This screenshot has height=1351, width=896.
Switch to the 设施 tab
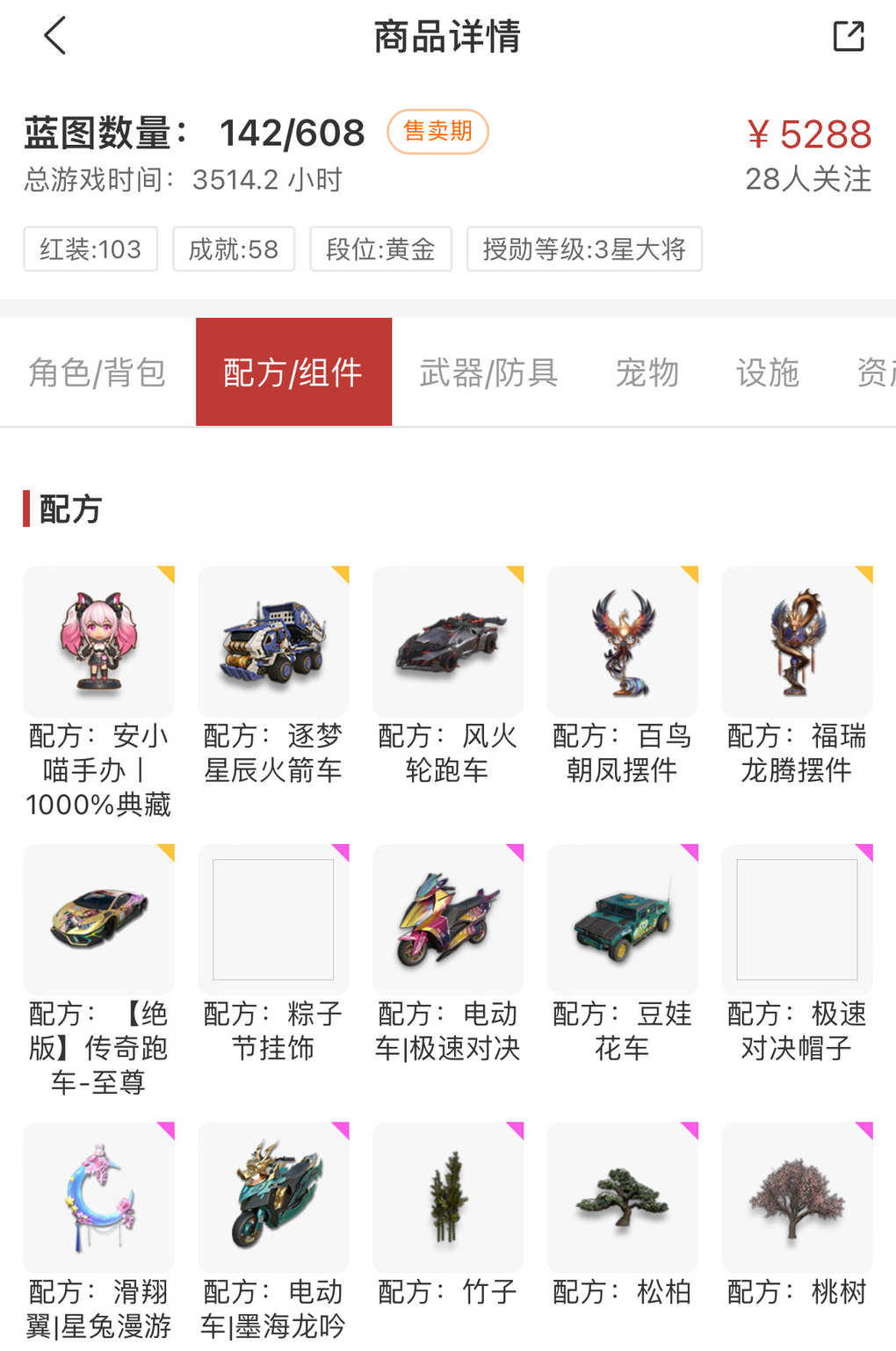(x=768, y=372)
